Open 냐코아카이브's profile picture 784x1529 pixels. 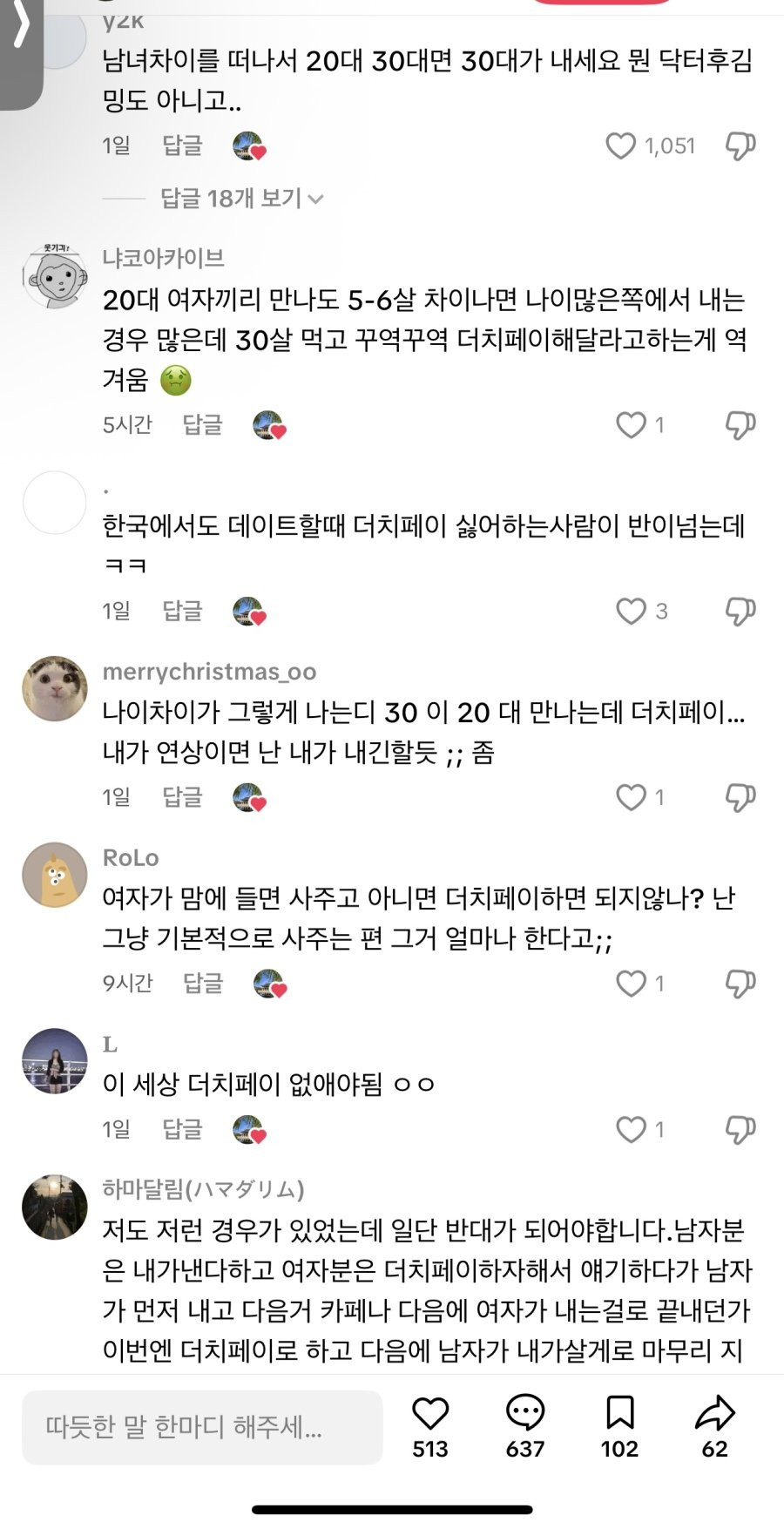click(x=54, y=276)
